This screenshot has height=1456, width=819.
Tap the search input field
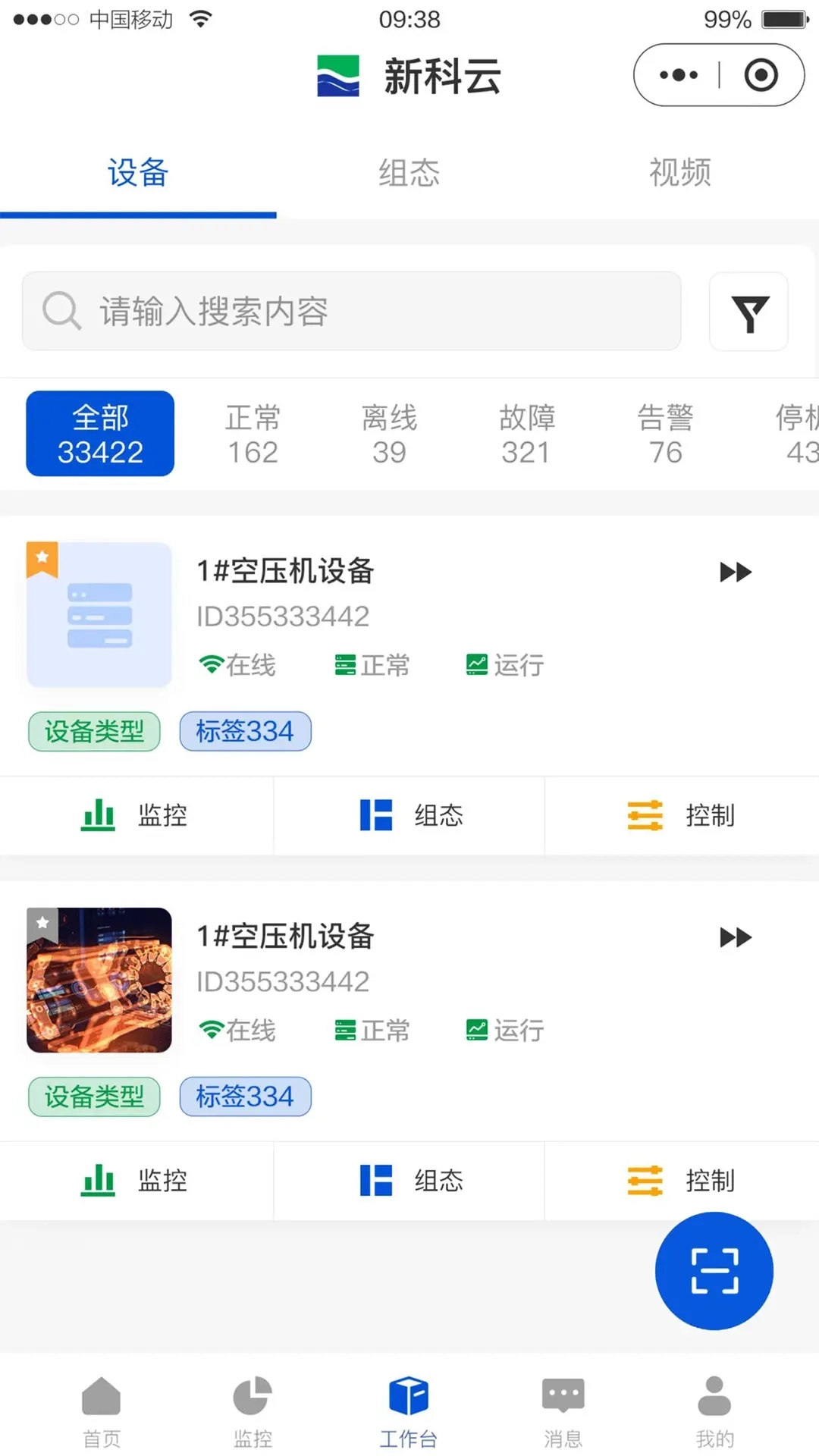[351, 312]
